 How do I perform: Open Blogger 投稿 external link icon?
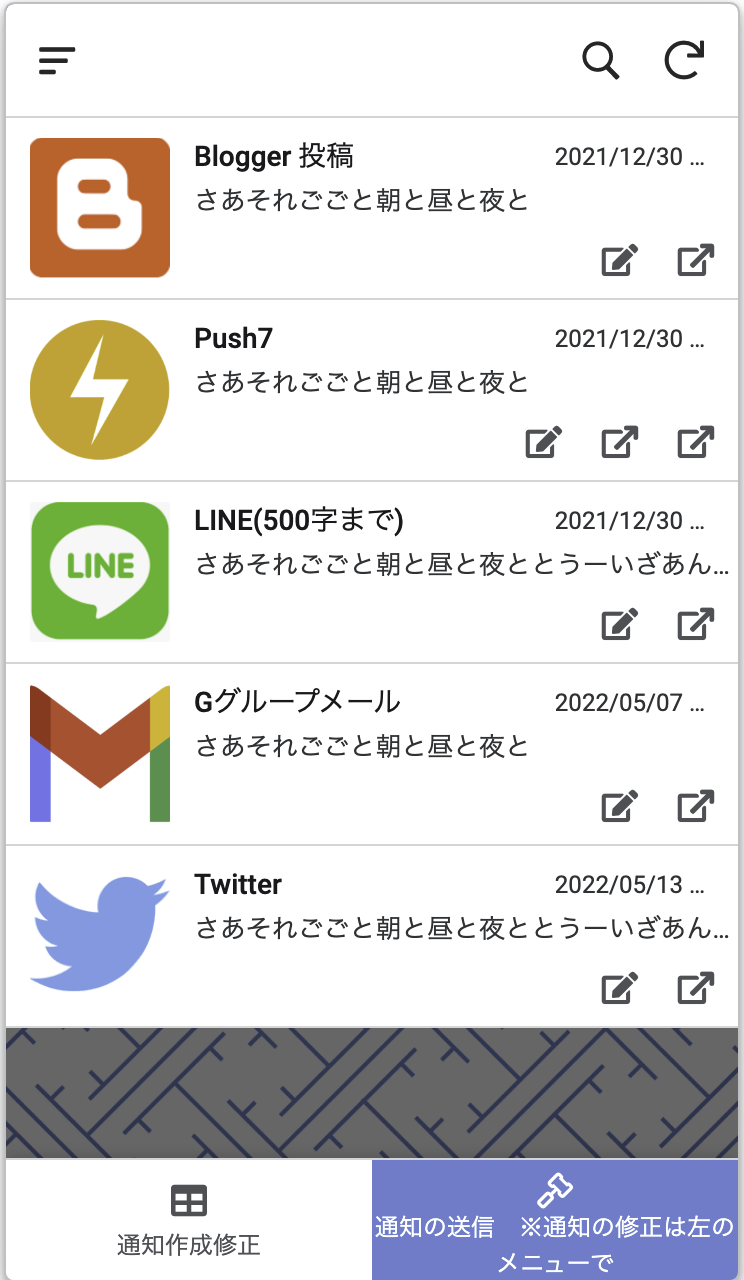click(x=695, y=261)
